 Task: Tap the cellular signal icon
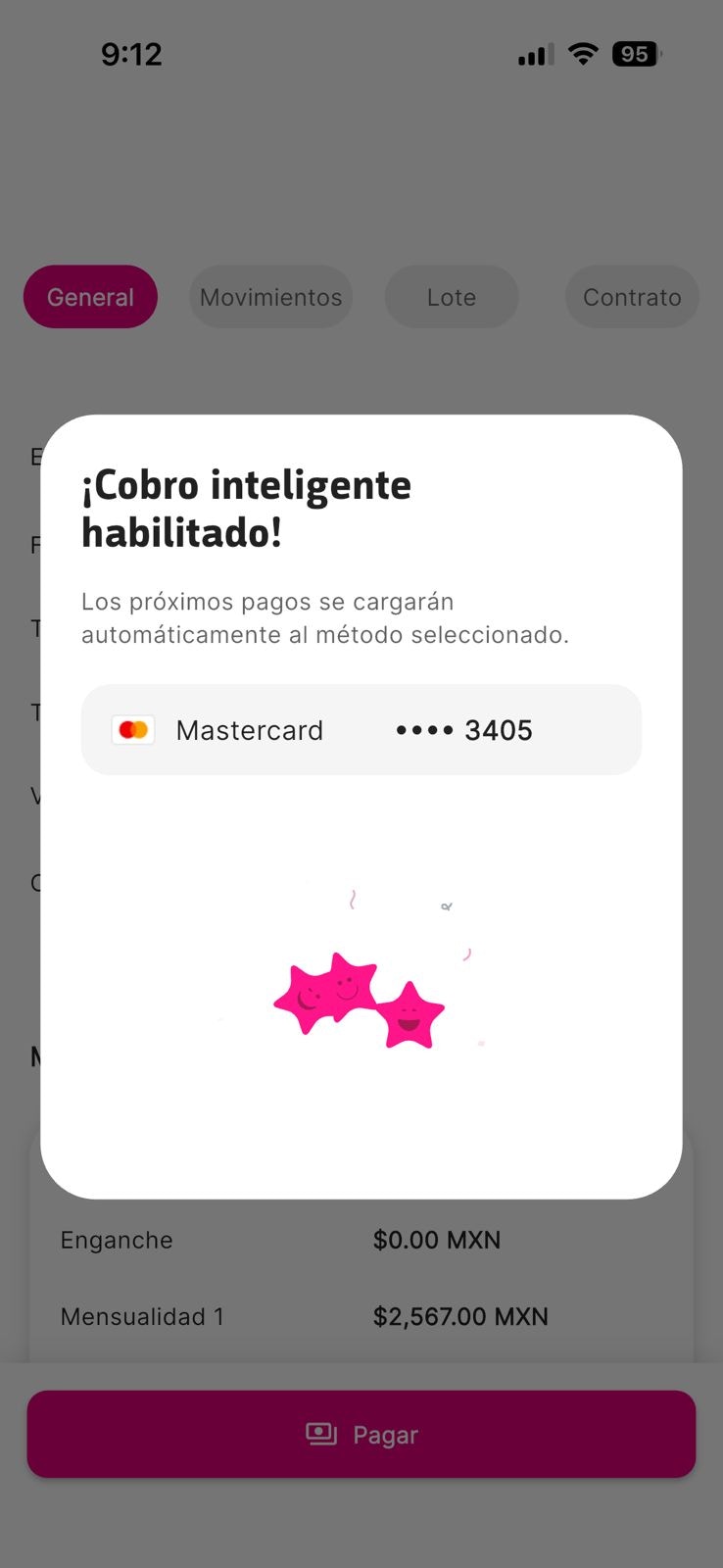533,55
